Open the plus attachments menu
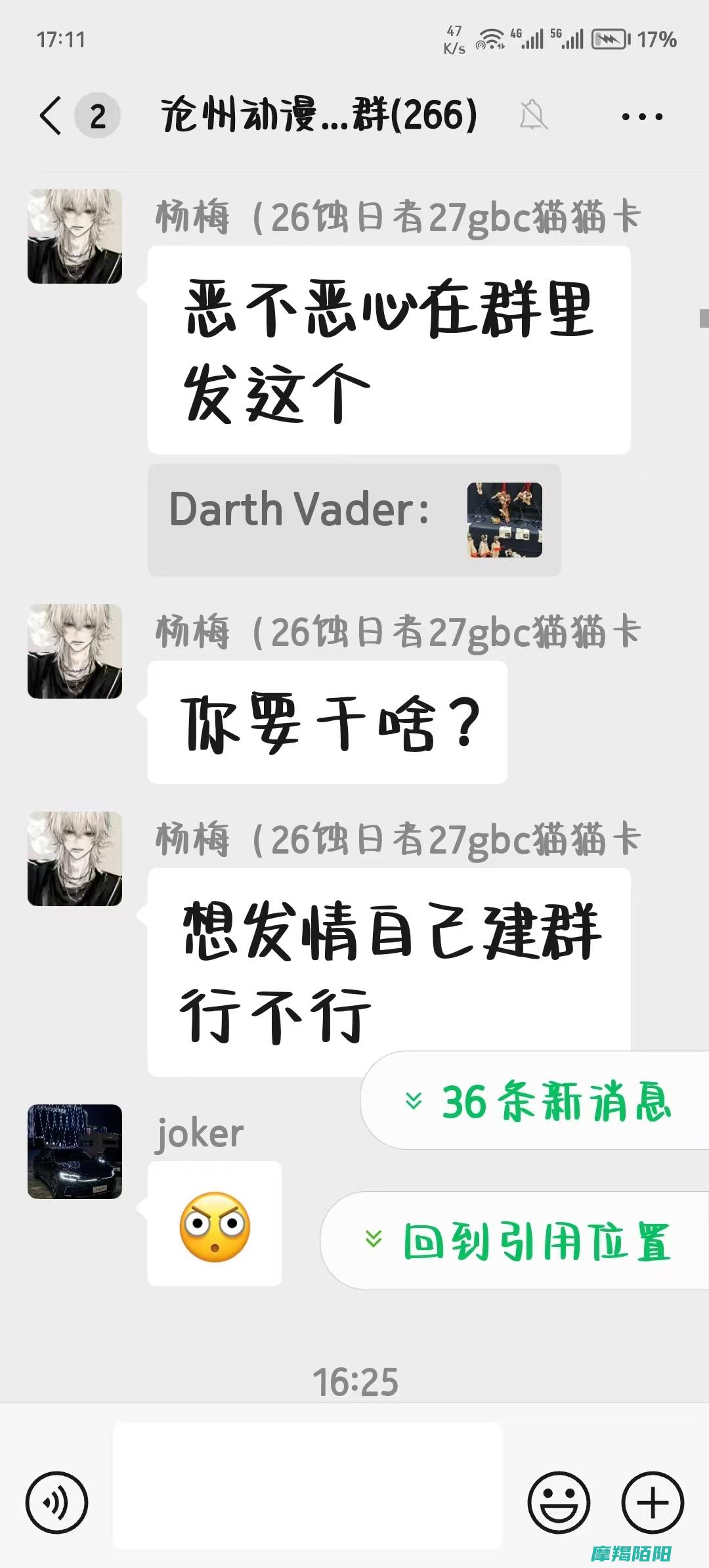 tap(653, 1502)
